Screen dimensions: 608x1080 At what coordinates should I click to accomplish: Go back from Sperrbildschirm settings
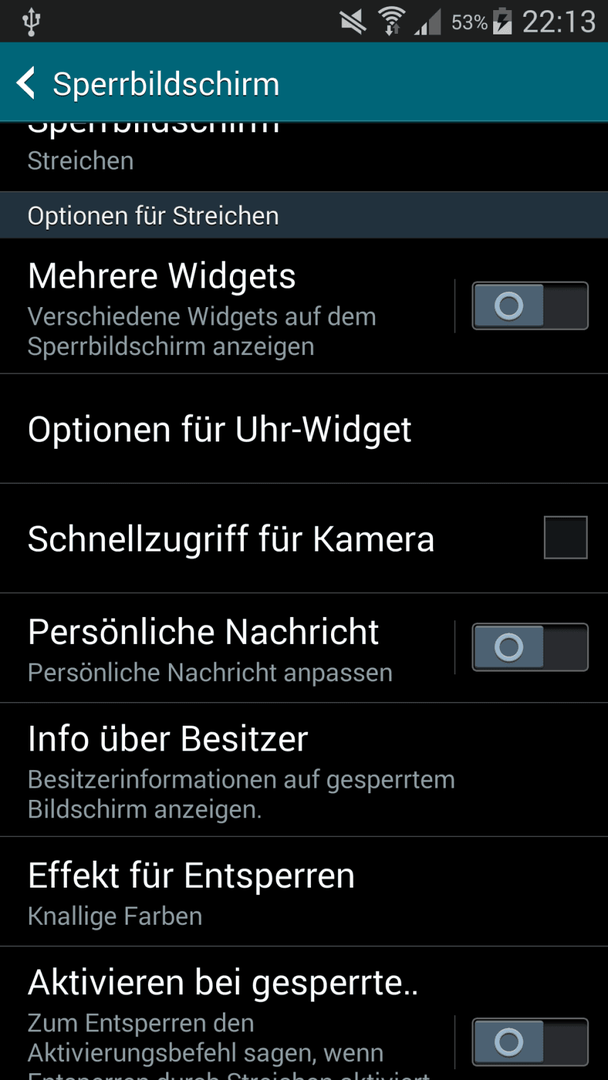coord(26,83)
